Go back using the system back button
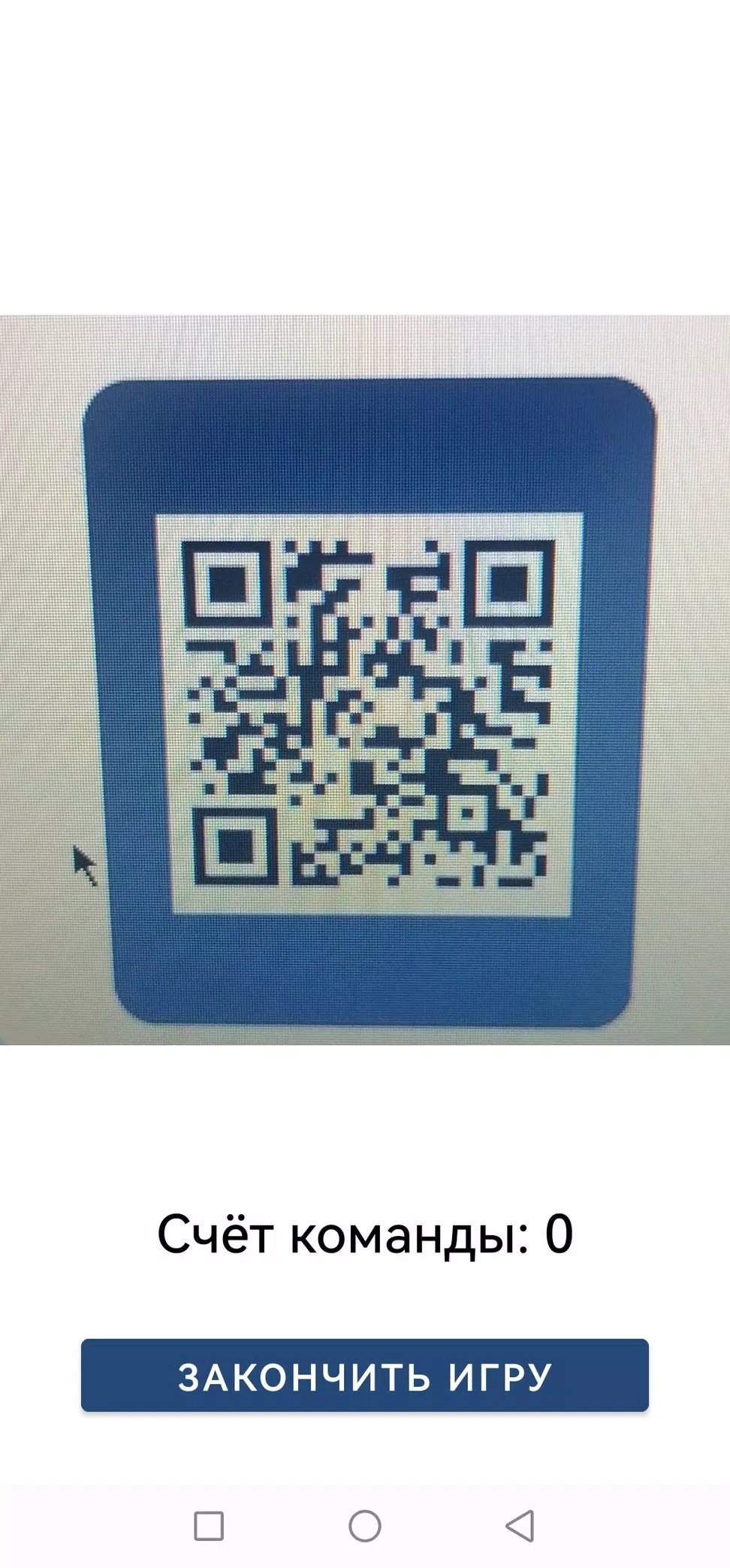 [520, 1526]
